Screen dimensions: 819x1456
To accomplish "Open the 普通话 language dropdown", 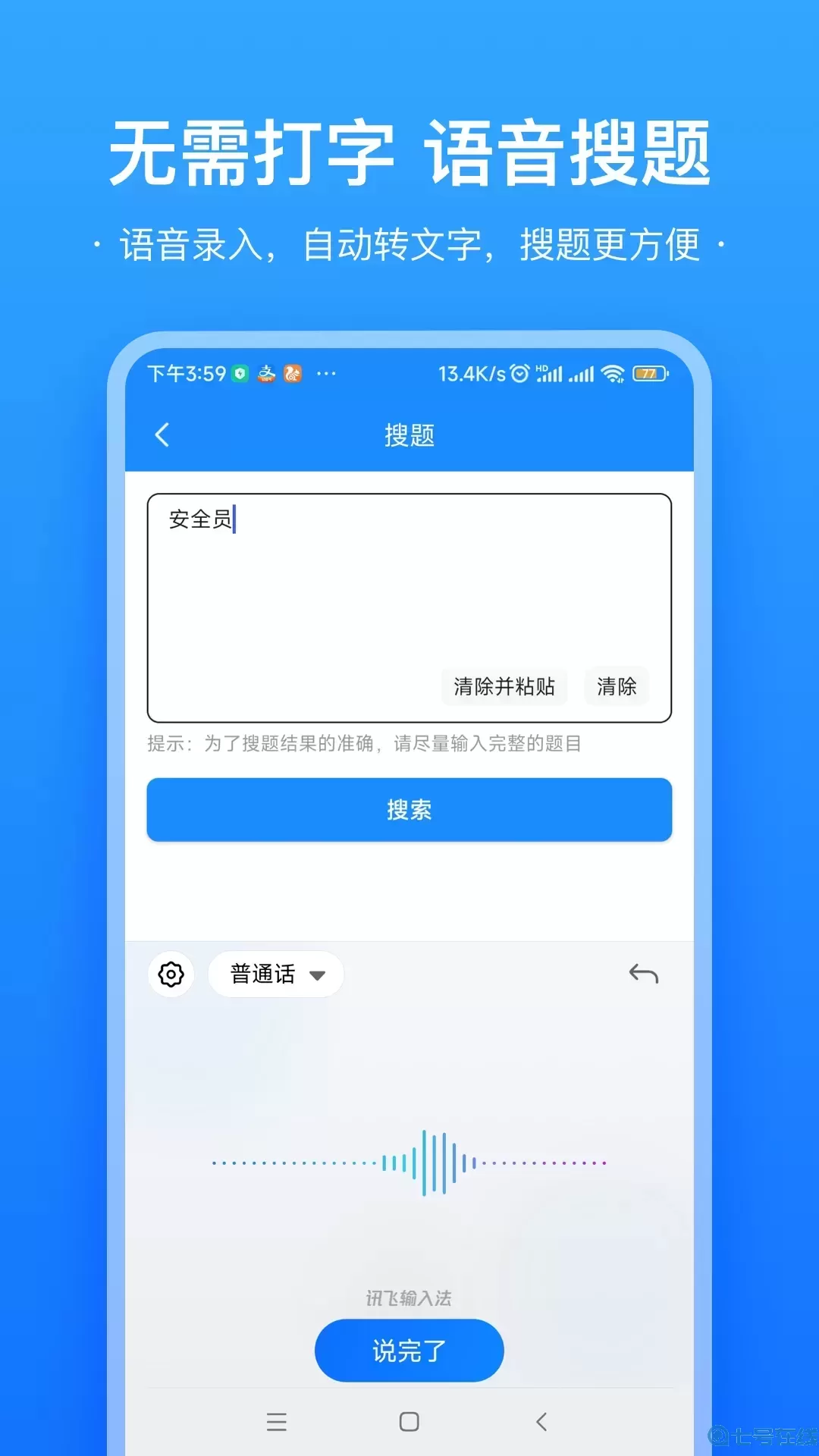I will click(262, 974).
